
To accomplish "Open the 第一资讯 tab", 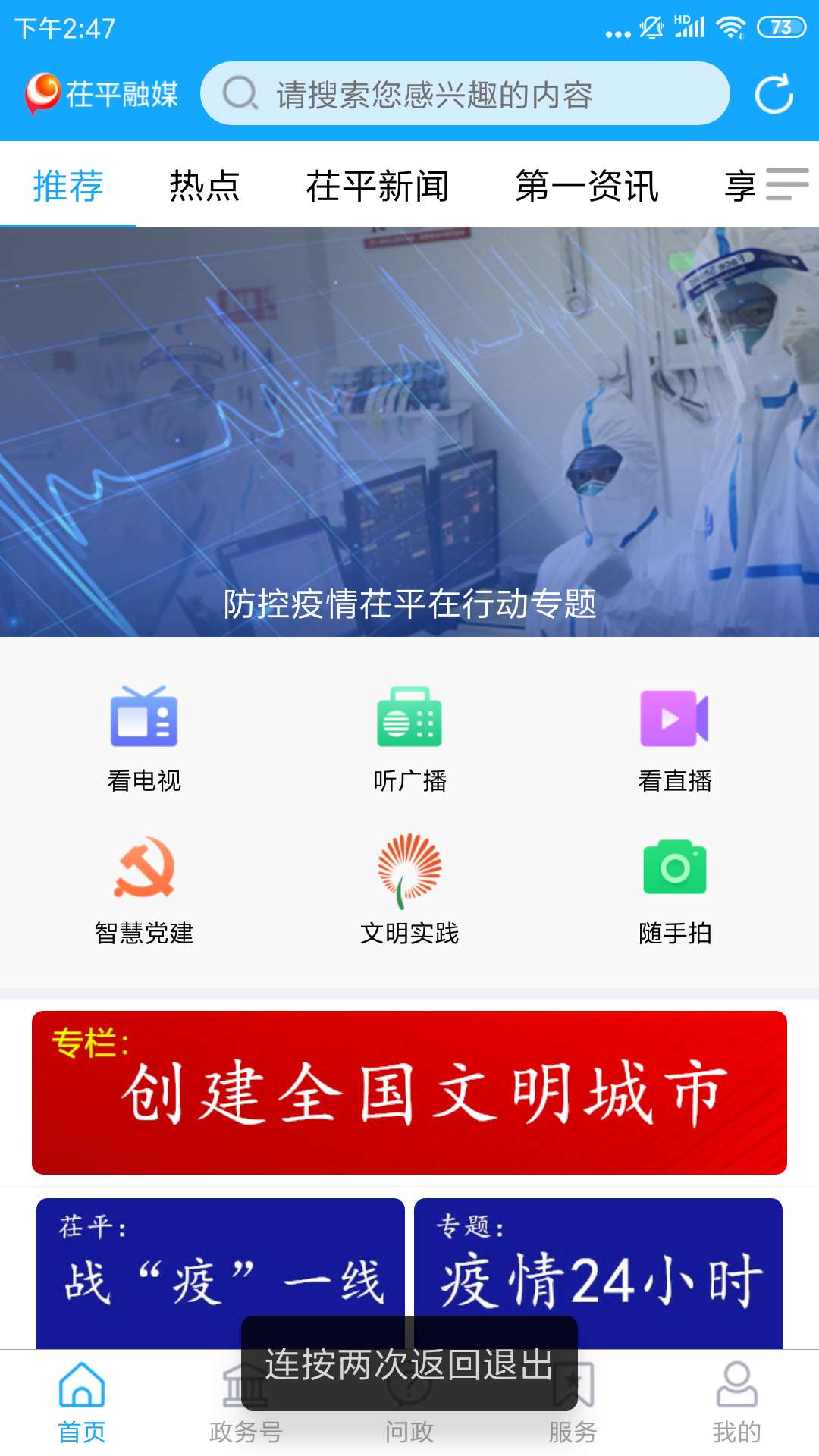I will point(586,186).
